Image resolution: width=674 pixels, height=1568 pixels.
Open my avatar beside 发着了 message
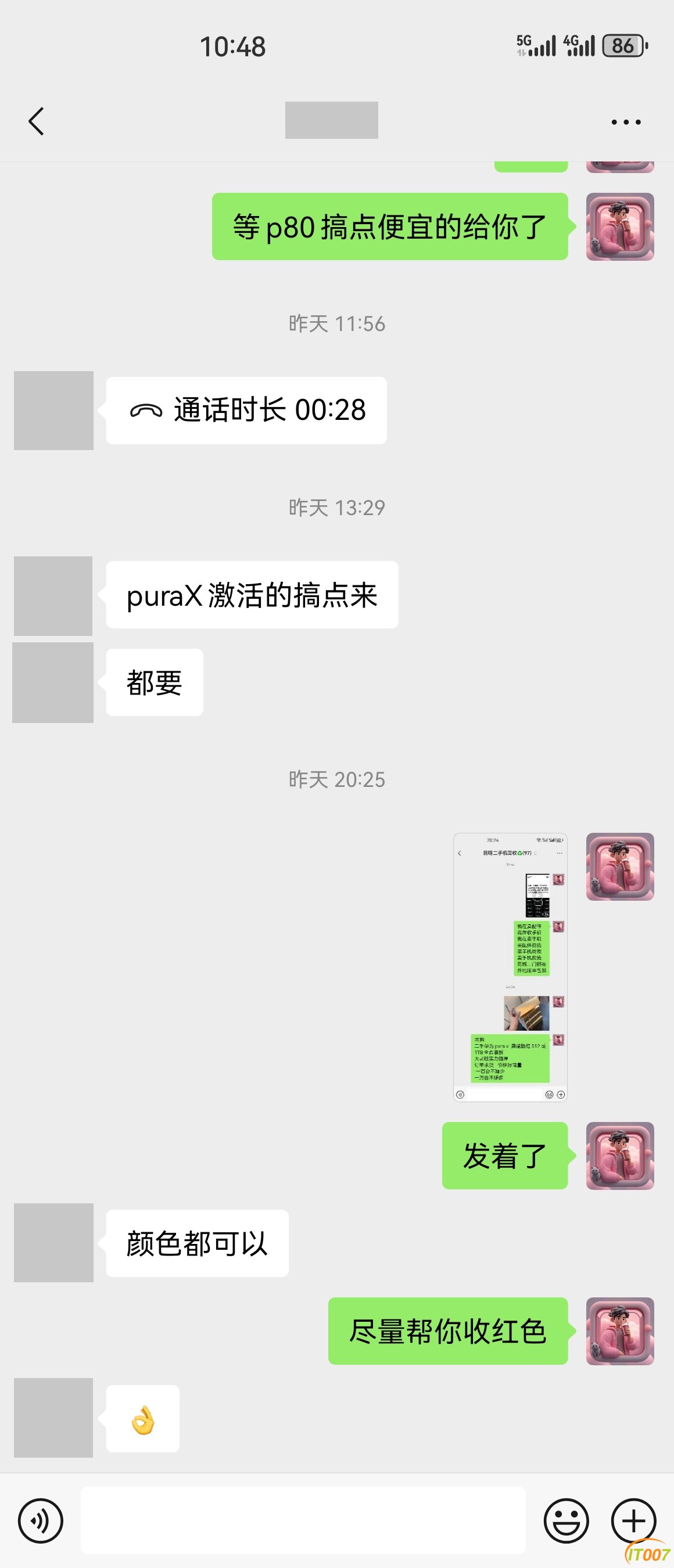pyautogui.click(x=619, y=1155)
